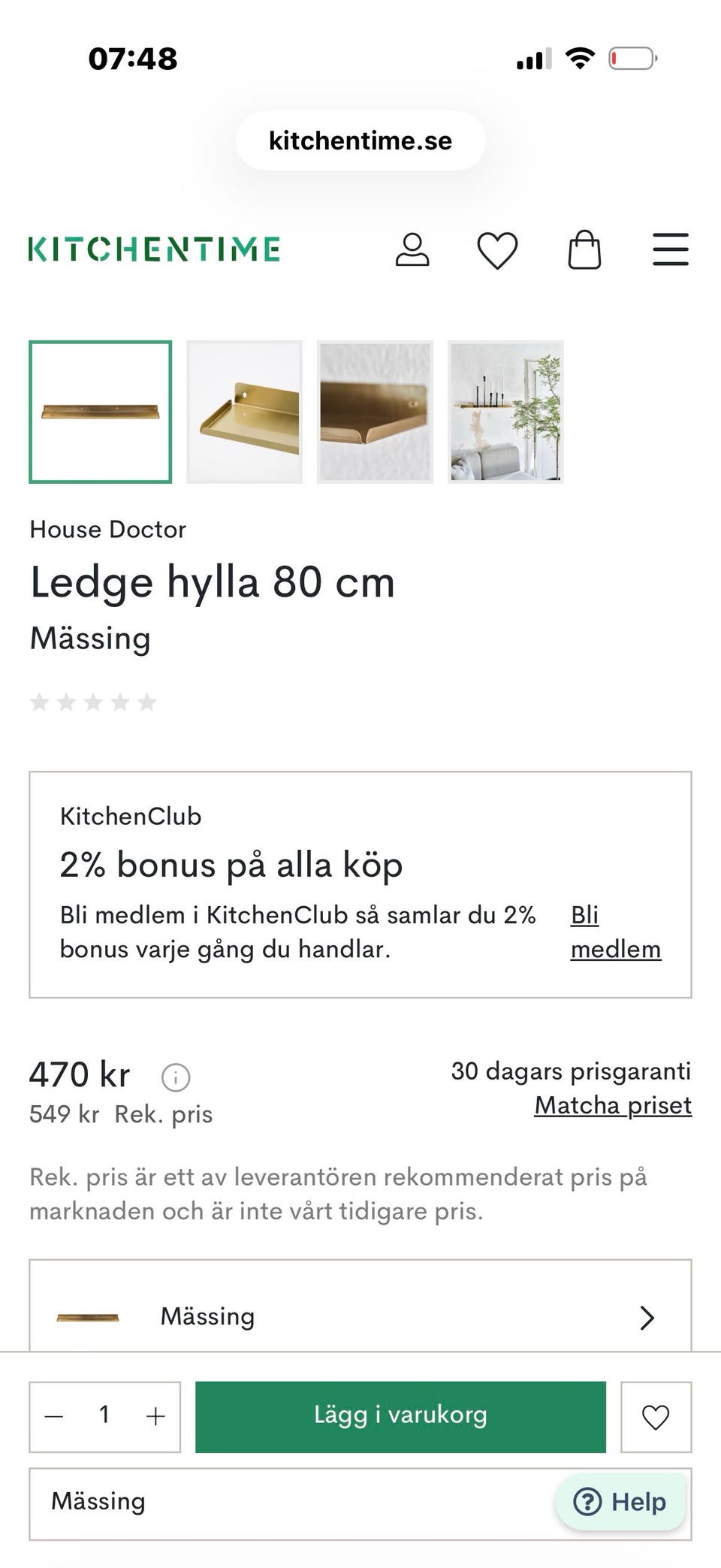The image size is (721, 1568).
Task: Open the wishlist heart in the header
Action: pyautogui.click(x=497, y=250)
